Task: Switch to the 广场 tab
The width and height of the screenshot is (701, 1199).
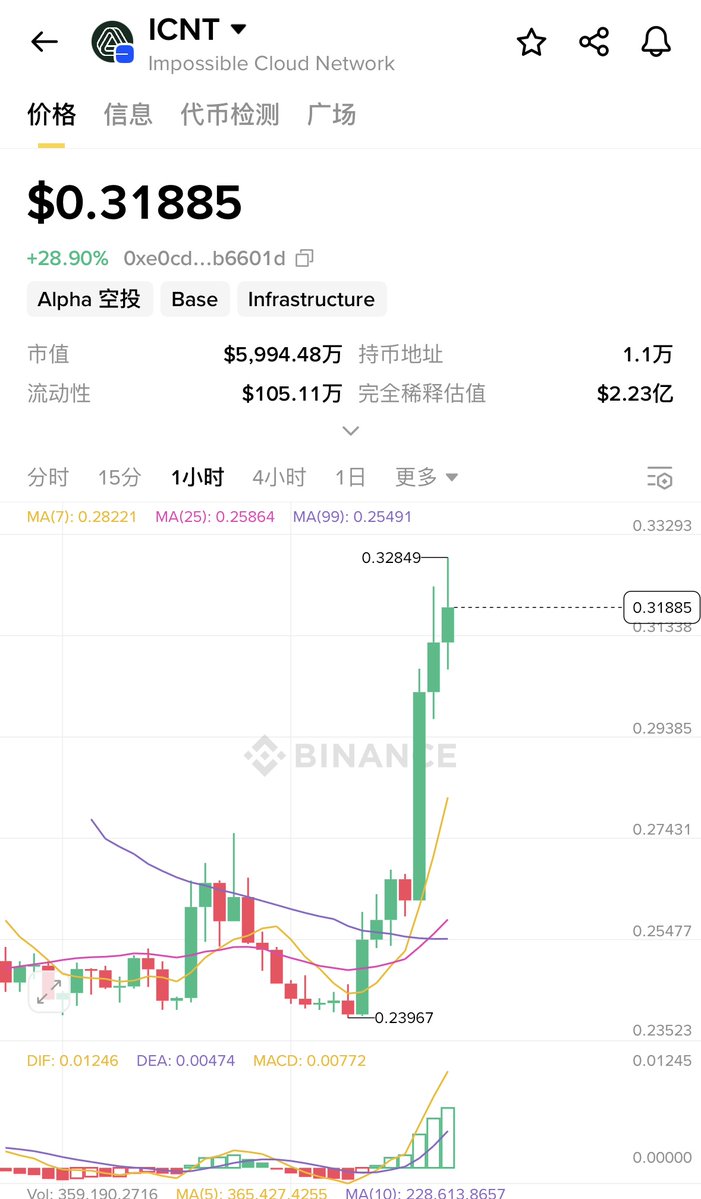Action: 331,114
